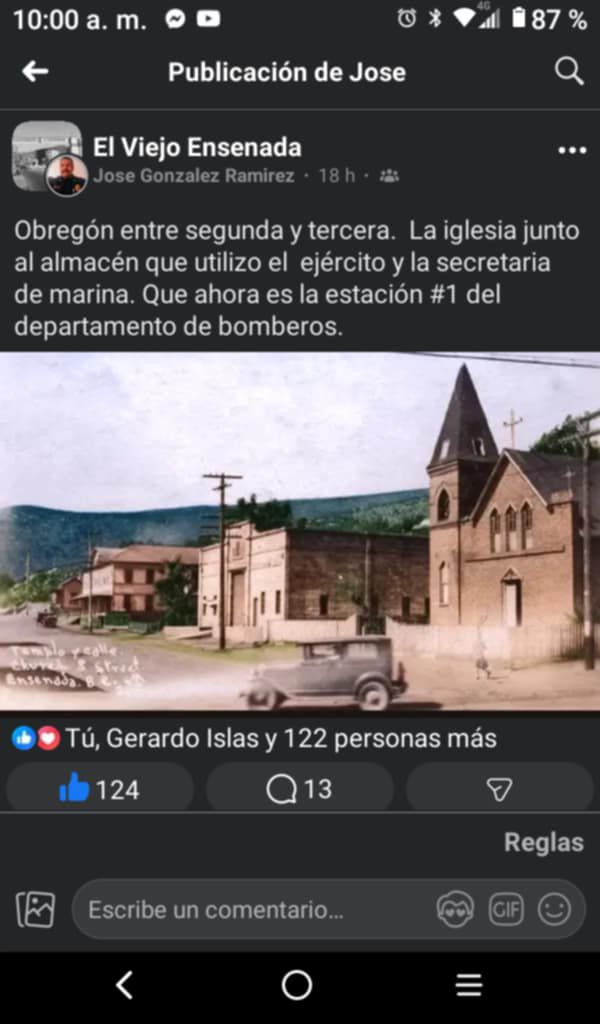Open the emoji picker
The image size is (600, 1024).
pyautogui.click(x=554, y=909)
